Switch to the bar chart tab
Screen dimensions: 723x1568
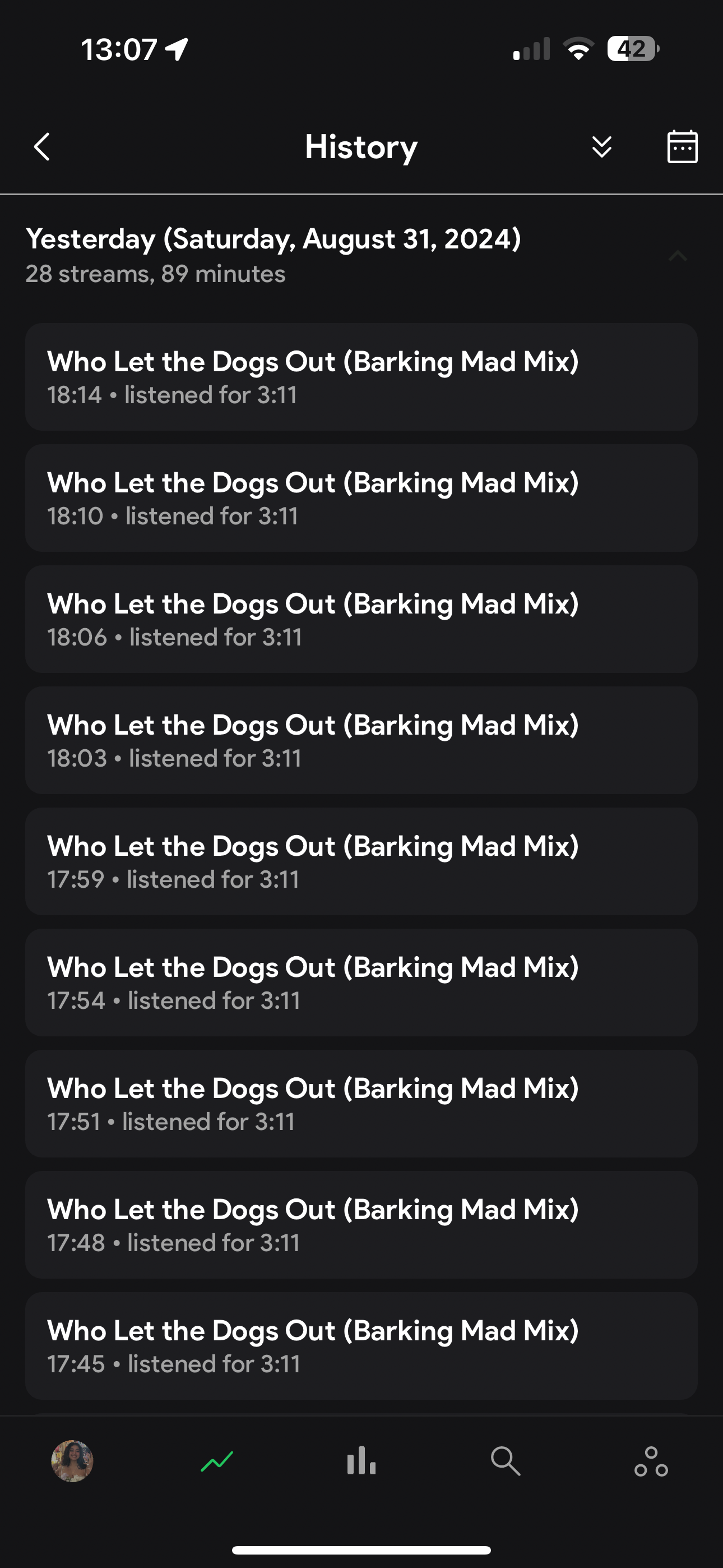(361, 1461)
